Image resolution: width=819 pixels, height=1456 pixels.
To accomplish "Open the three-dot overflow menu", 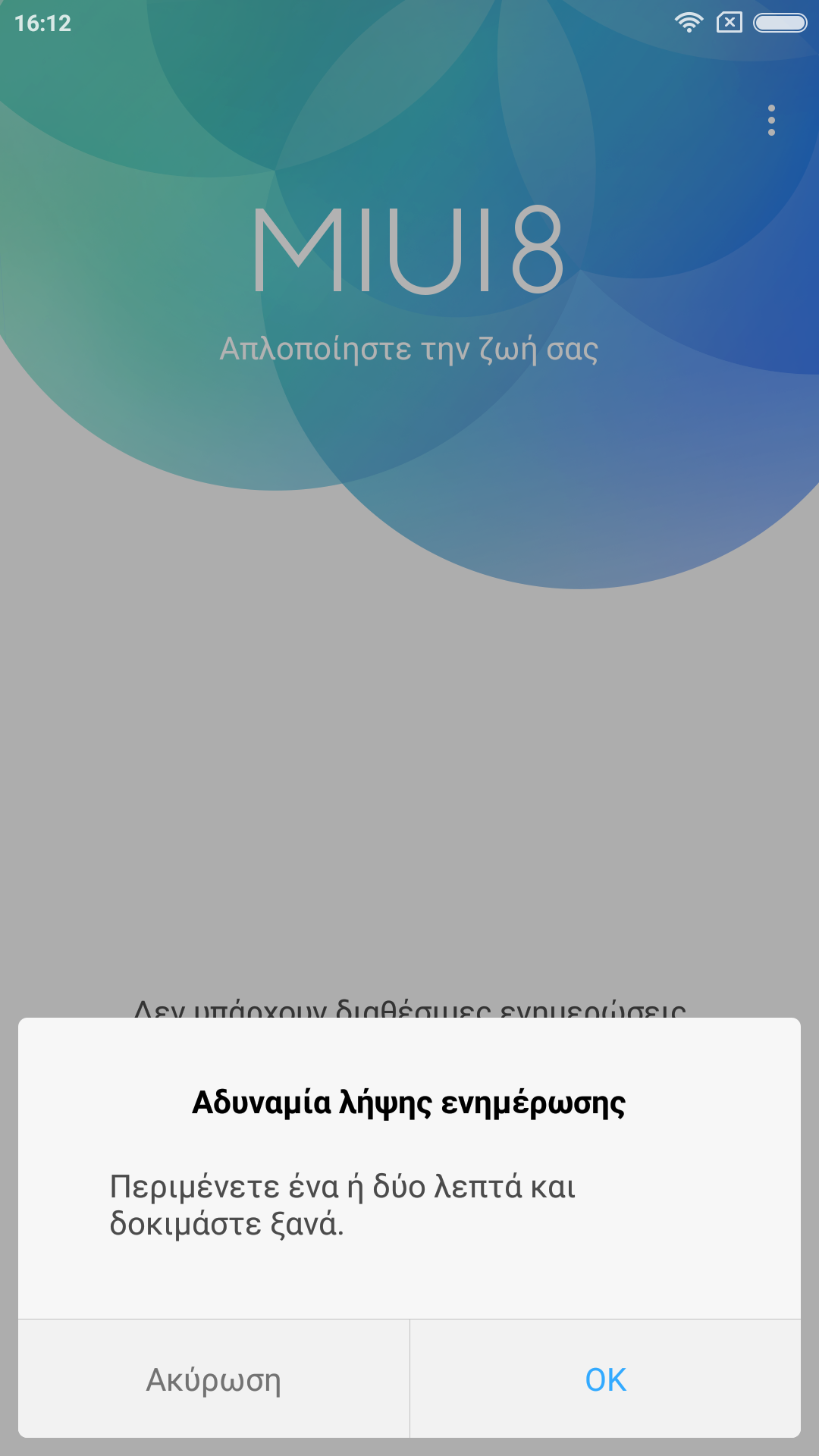I will pyautogui.click(x=771, y=121).
